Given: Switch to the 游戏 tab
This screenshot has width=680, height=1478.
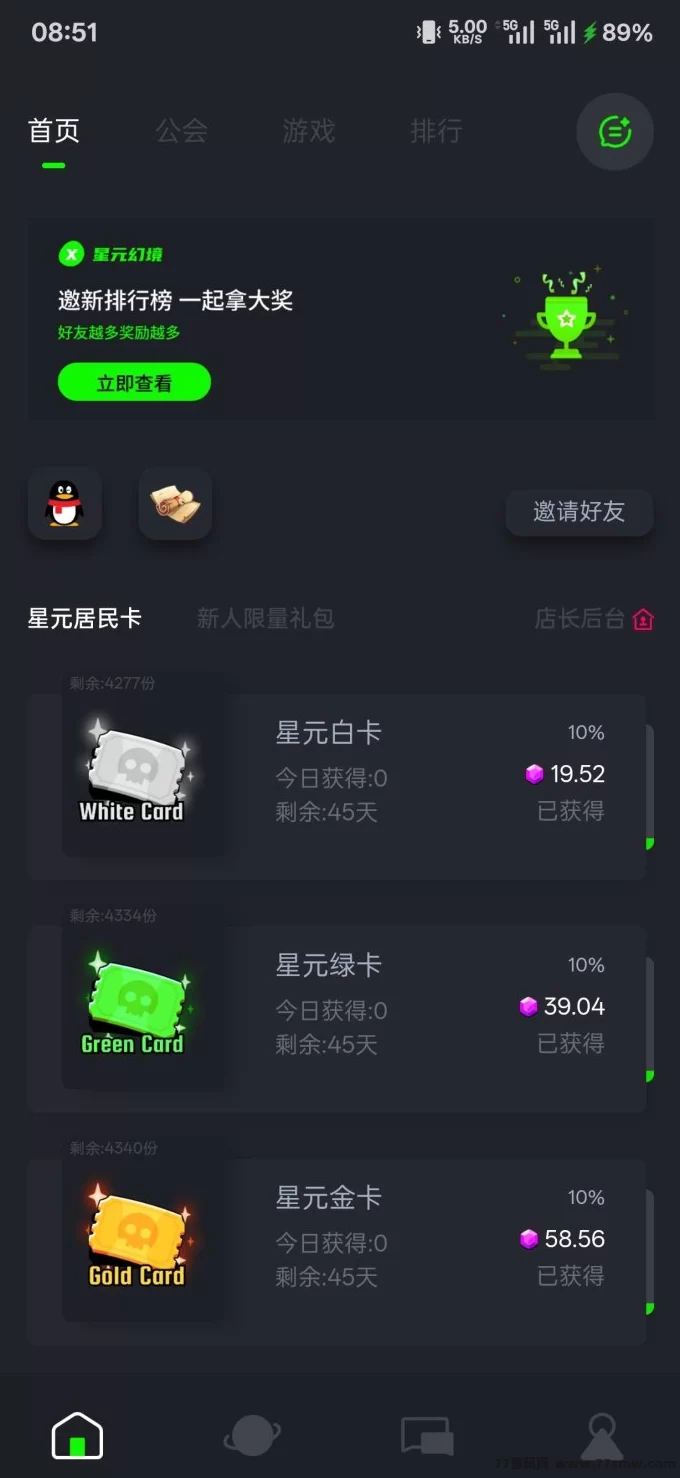Looking at the screenshot, I should tap(308, 131).
